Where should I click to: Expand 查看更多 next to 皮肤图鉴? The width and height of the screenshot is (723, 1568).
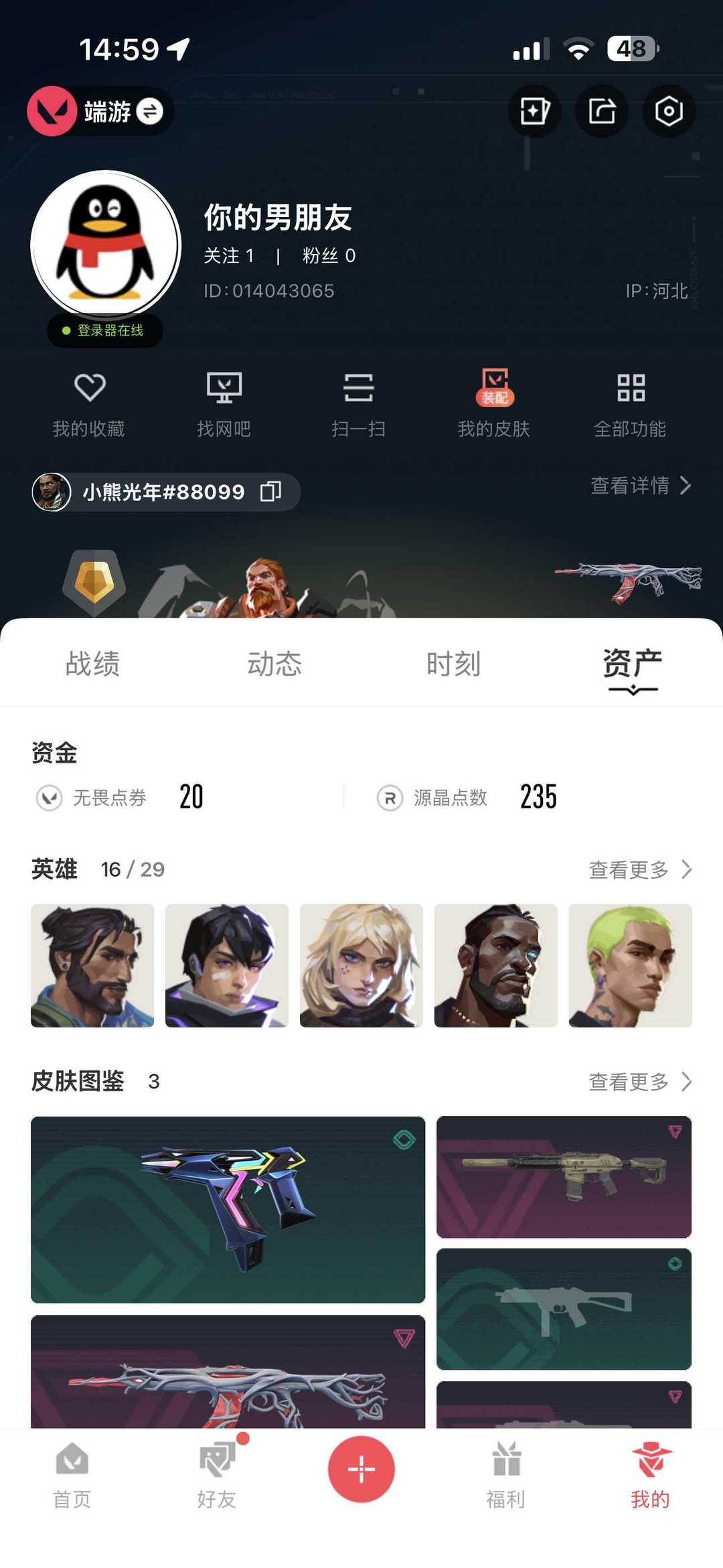point(638,1081)
